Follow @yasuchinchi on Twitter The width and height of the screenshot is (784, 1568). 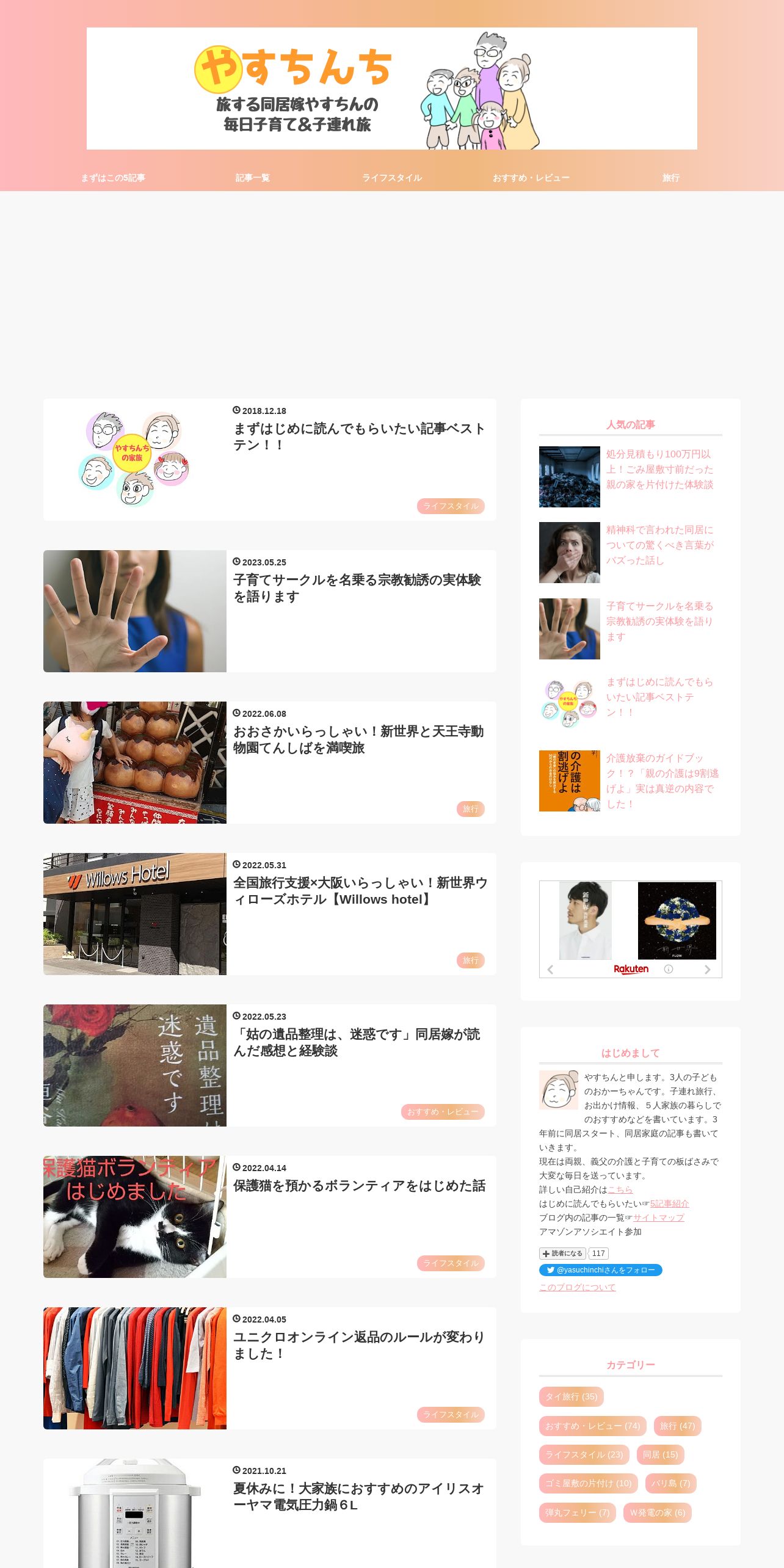(x=600, y=1270)
